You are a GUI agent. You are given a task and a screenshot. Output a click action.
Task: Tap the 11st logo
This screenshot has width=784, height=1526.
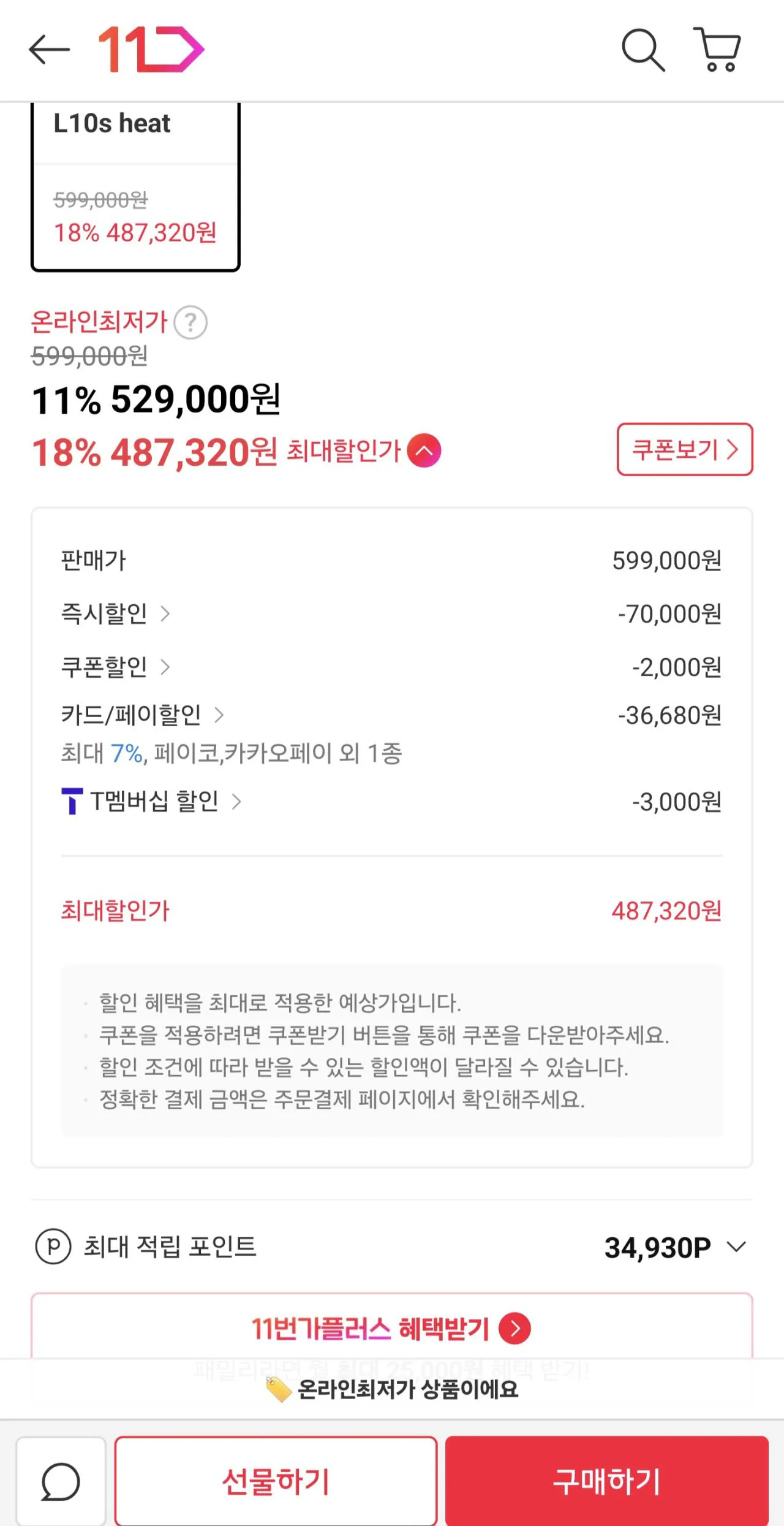151,50
